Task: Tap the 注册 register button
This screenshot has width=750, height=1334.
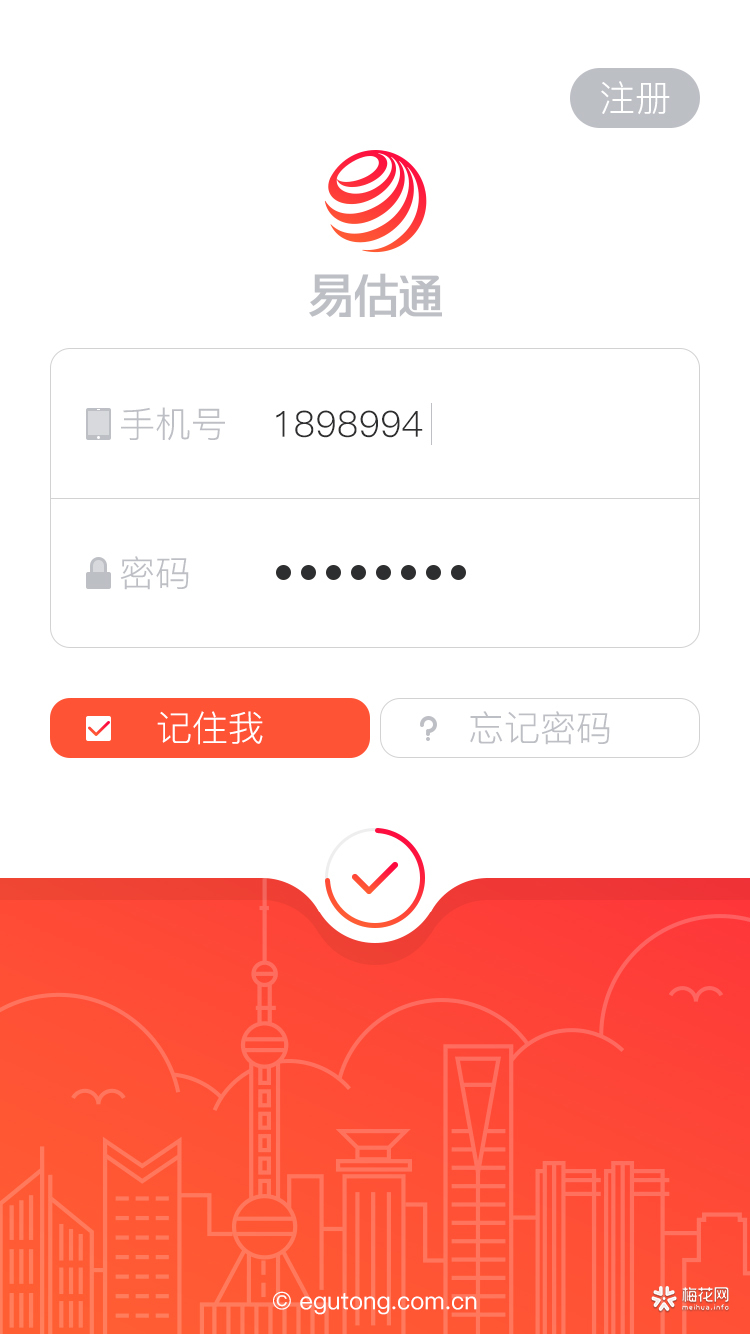Action: point(634,98)
